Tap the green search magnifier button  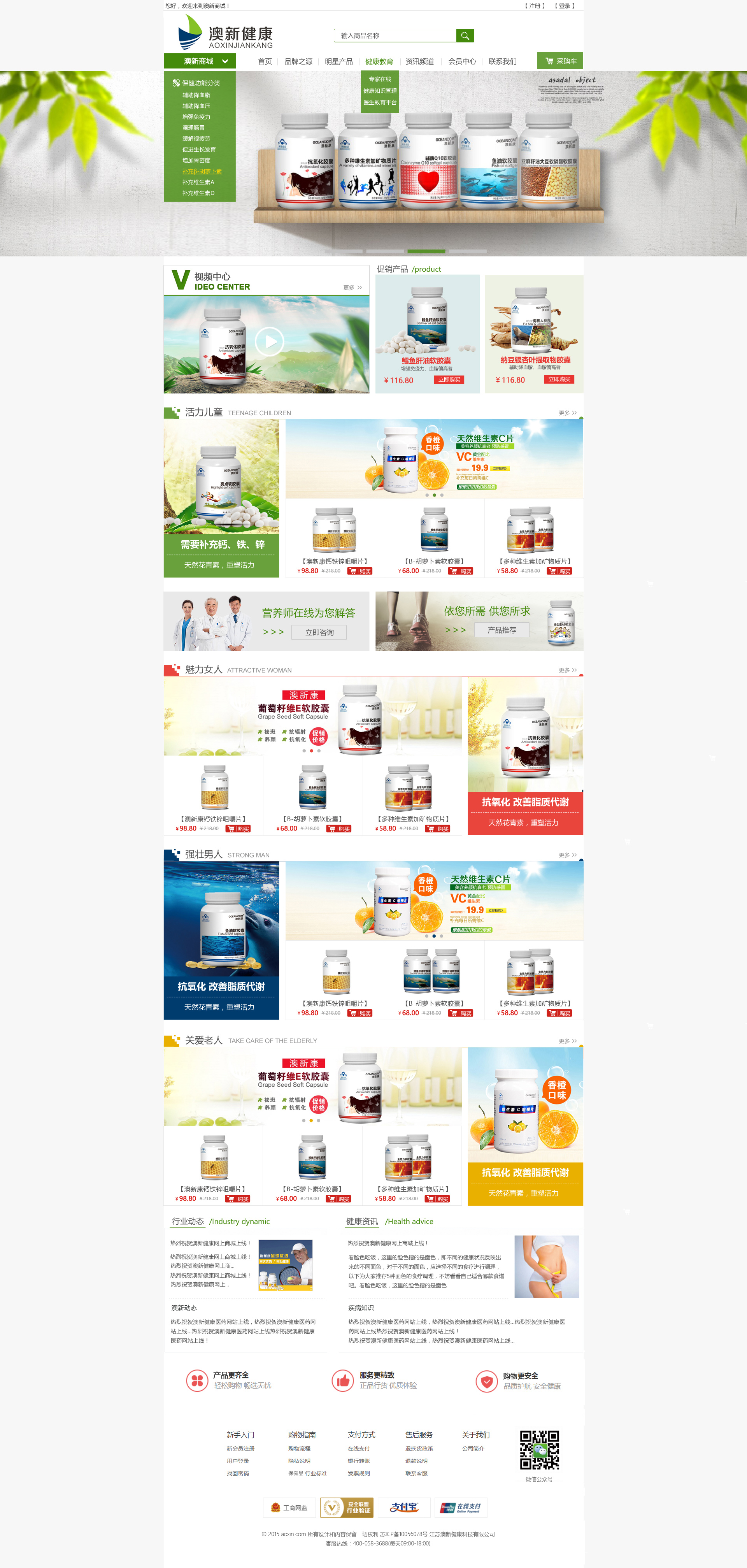tap(465, 36)
